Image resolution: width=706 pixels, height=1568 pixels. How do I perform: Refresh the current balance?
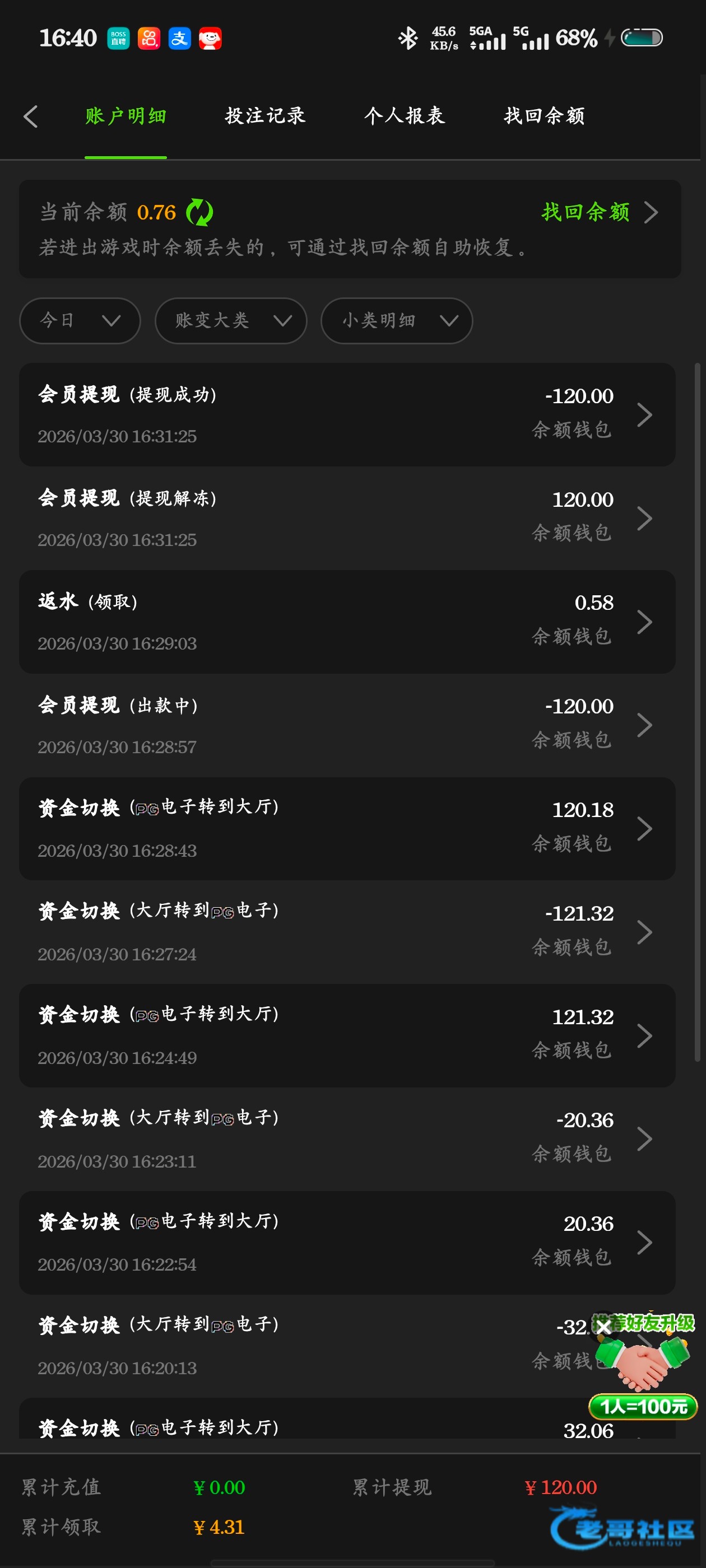click(199, 212)
